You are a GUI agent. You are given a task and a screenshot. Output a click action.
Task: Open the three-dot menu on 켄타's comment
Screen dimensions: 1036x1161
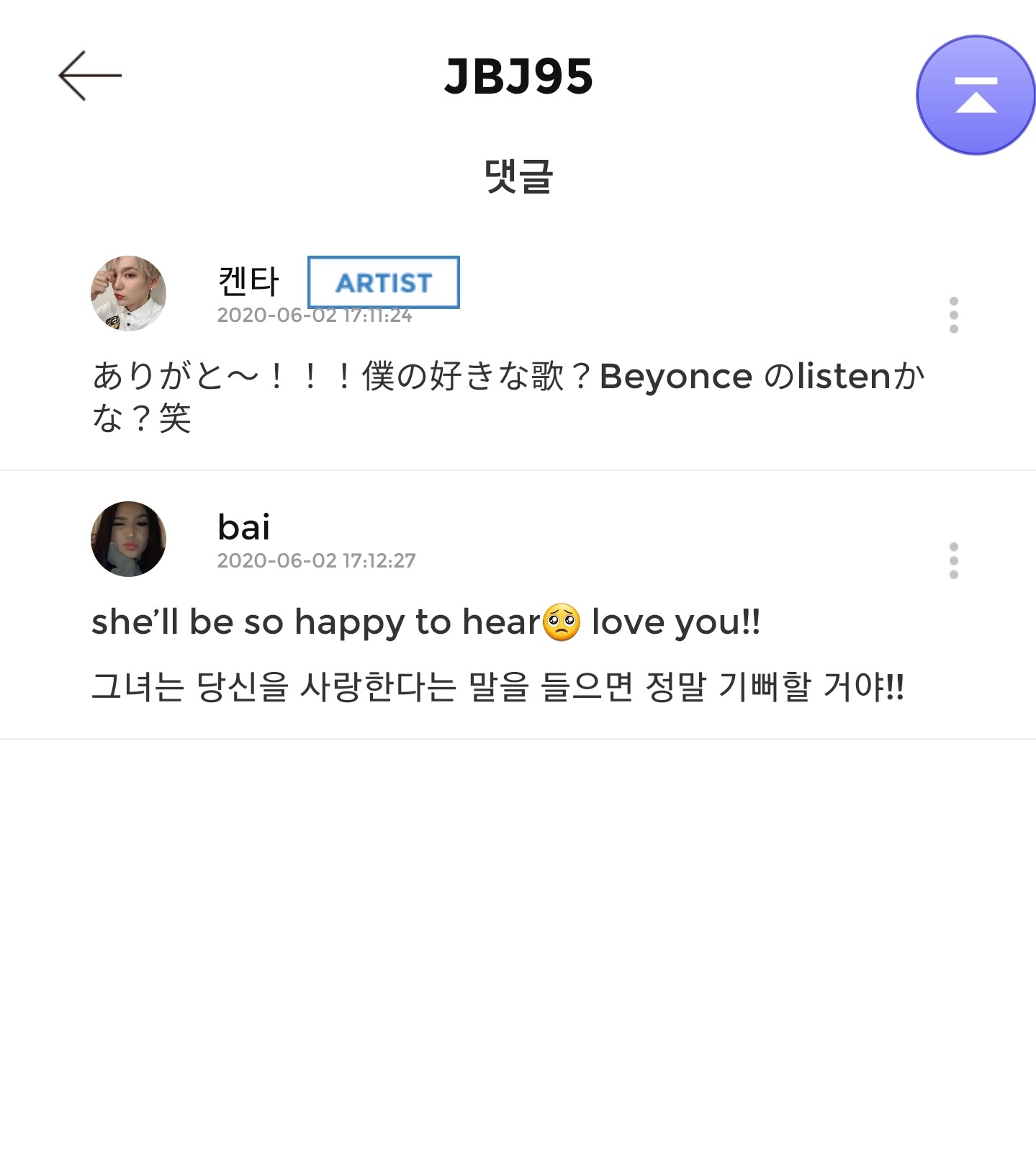click(x=955, y=315)
